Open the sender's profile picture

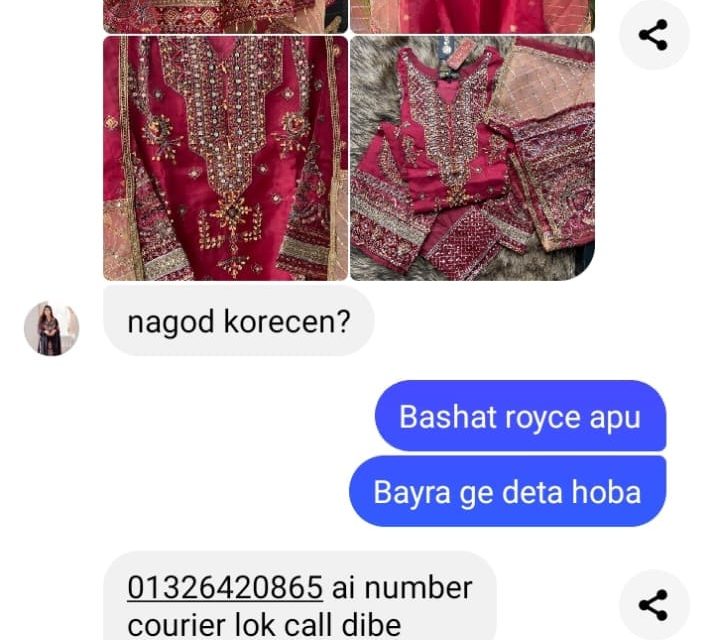pyautogui.click(x=51, y=328)
